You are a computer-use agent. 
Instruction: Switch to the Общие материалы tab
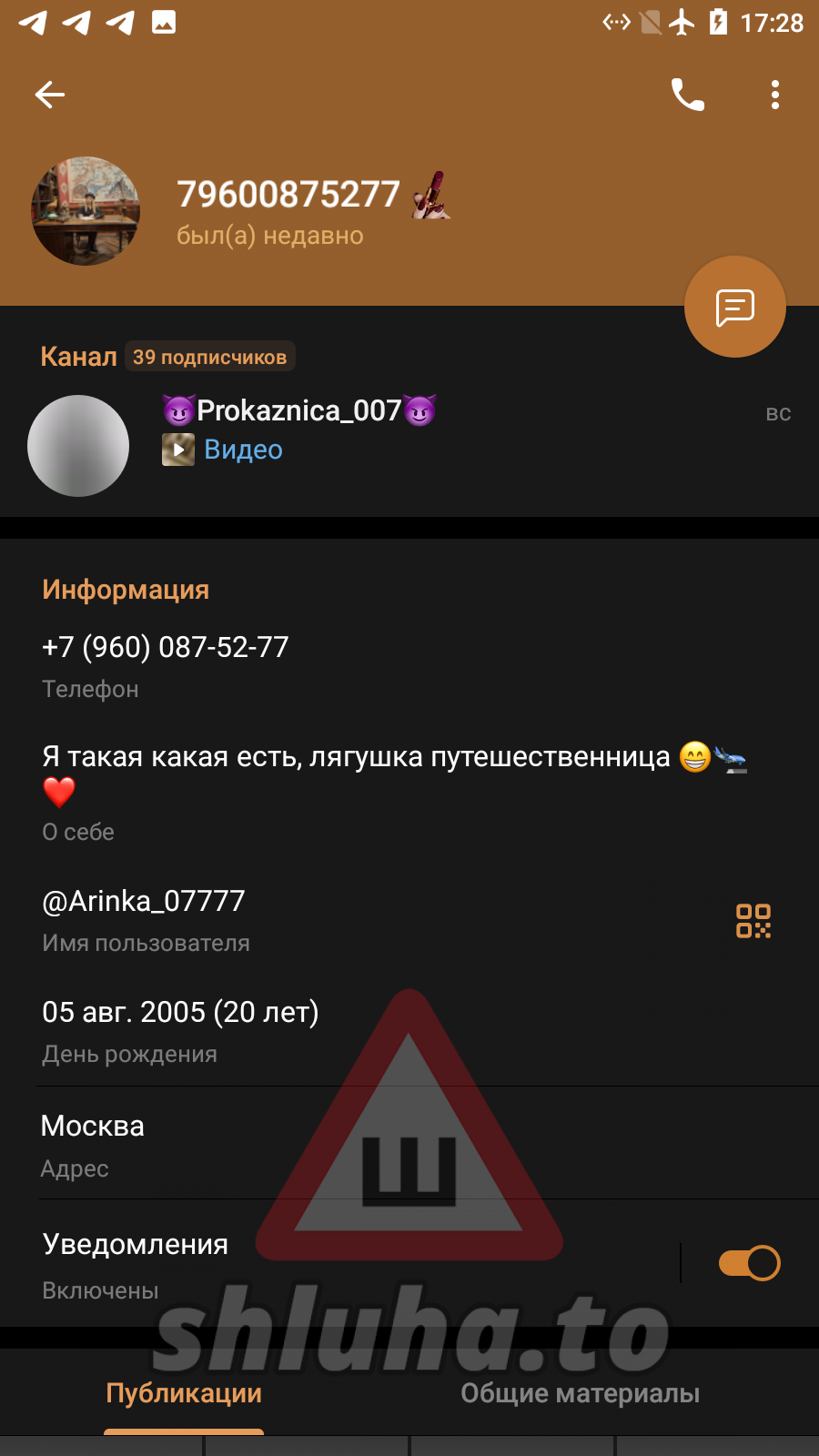click(x=580, y=1393)
